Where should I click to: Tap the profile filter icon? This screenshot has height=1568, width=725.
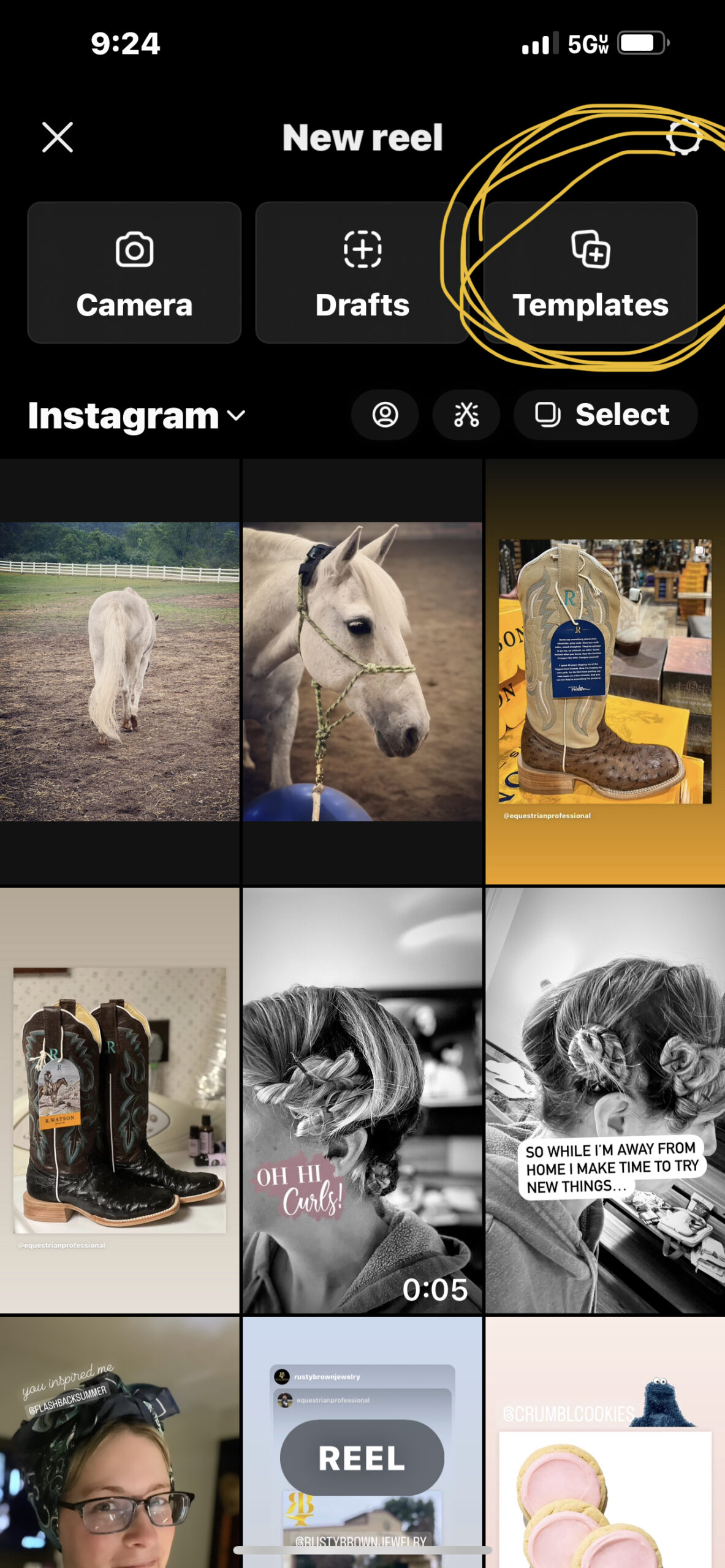385,415
